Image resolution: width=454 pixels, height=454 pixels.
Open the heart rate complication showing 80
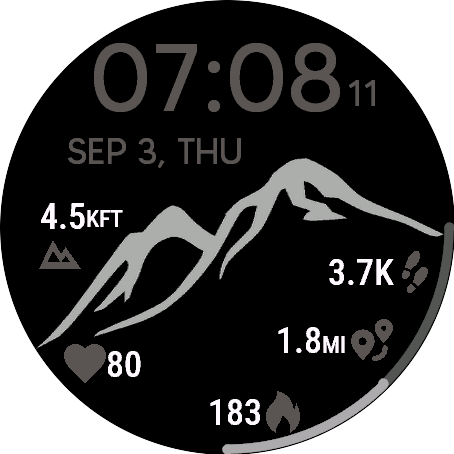(x=102, y=363)
